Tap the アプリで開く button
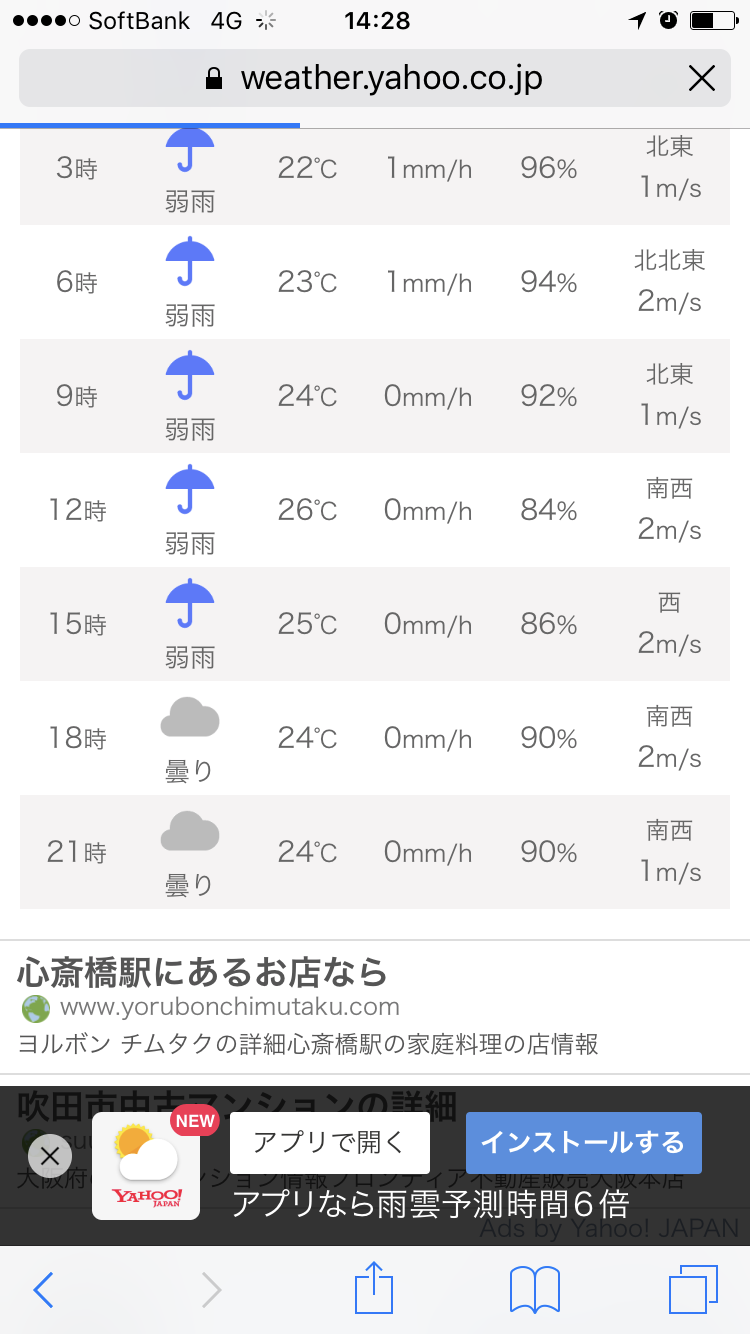The width and height of the screenshot is (750, 1334). [x=329, y=1142]
